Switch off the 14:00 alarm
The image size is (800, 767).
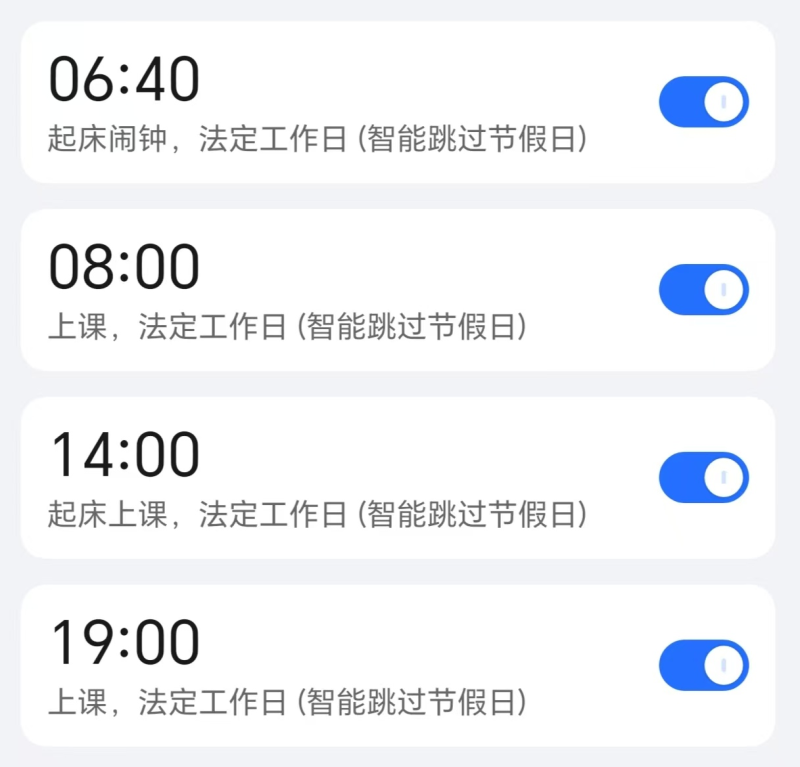pos(703,477)
